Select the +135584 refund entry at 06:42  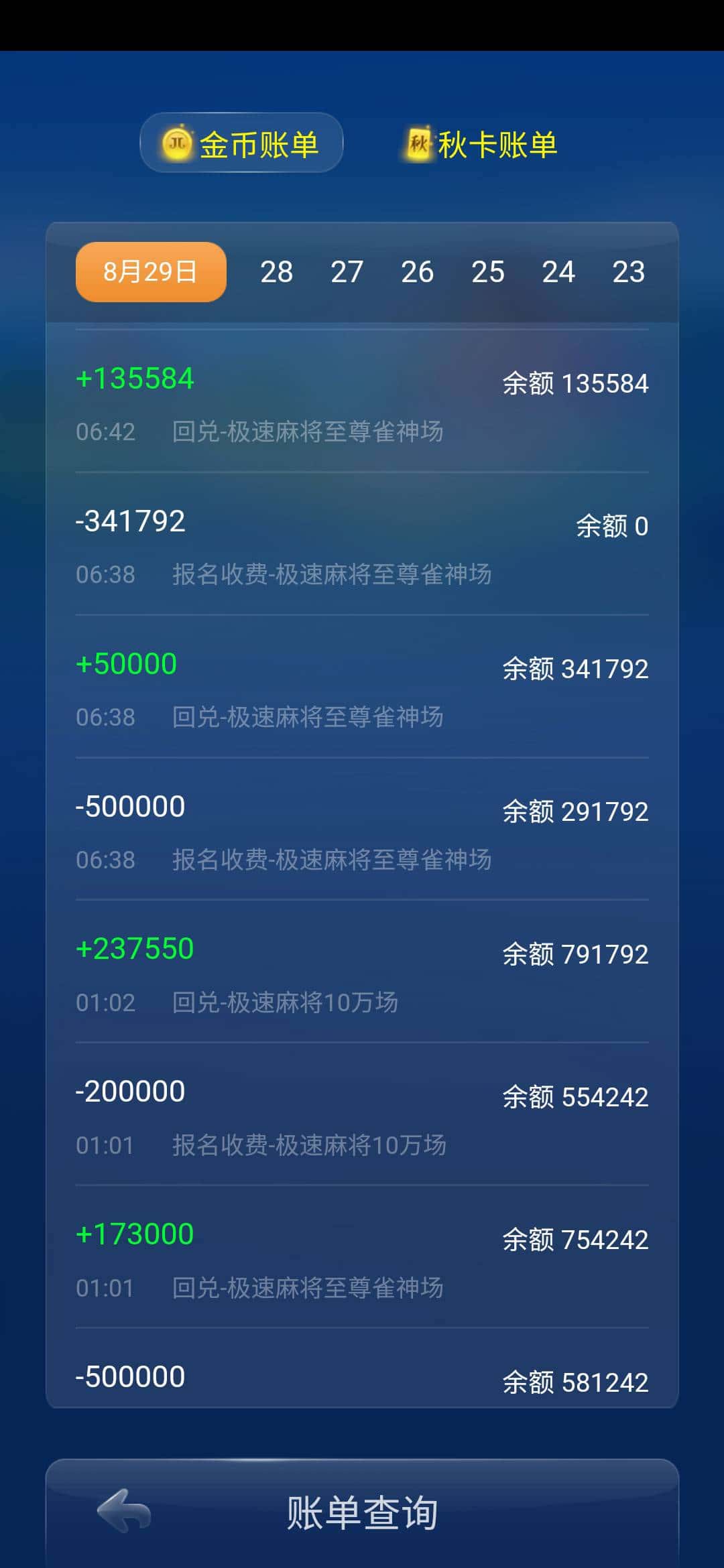[x=362, y=402]
